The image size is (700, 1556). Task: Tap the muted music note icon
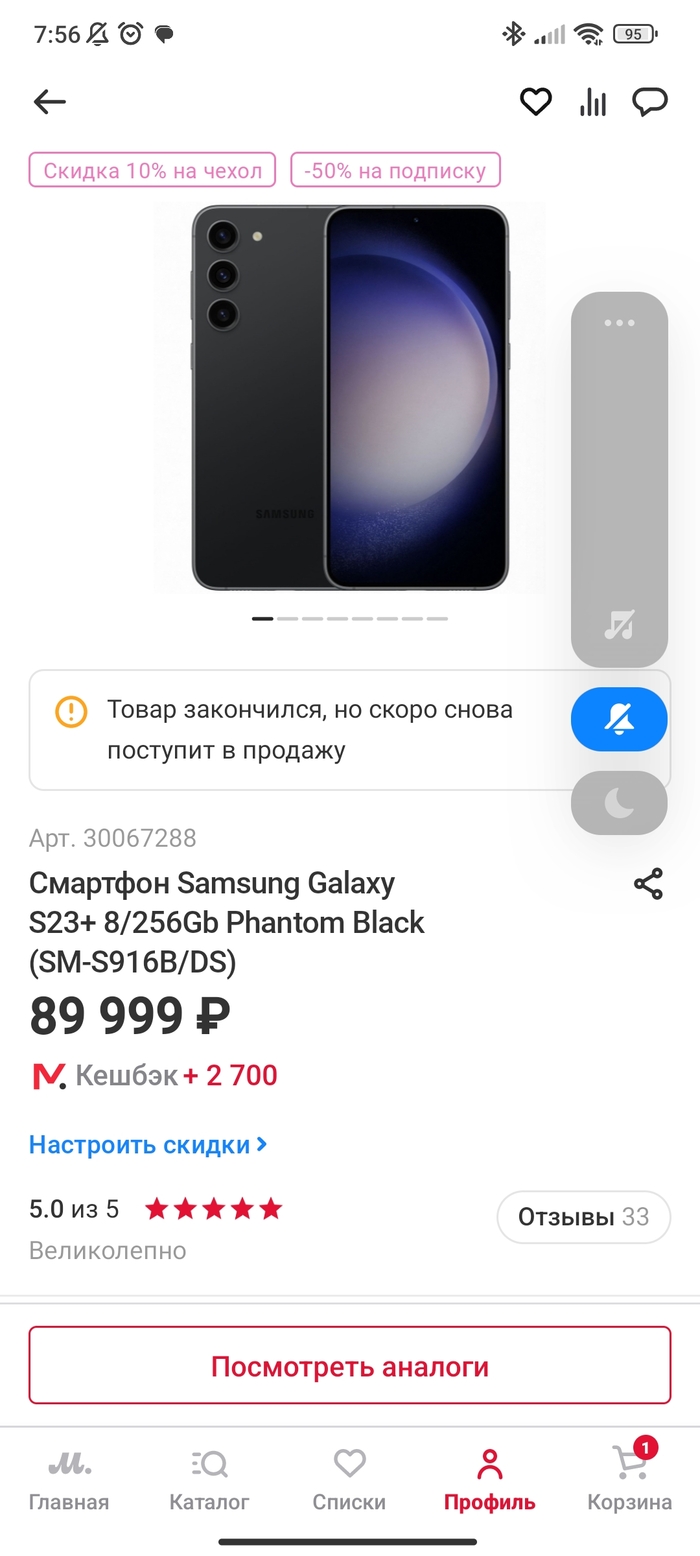click(619, 625)
